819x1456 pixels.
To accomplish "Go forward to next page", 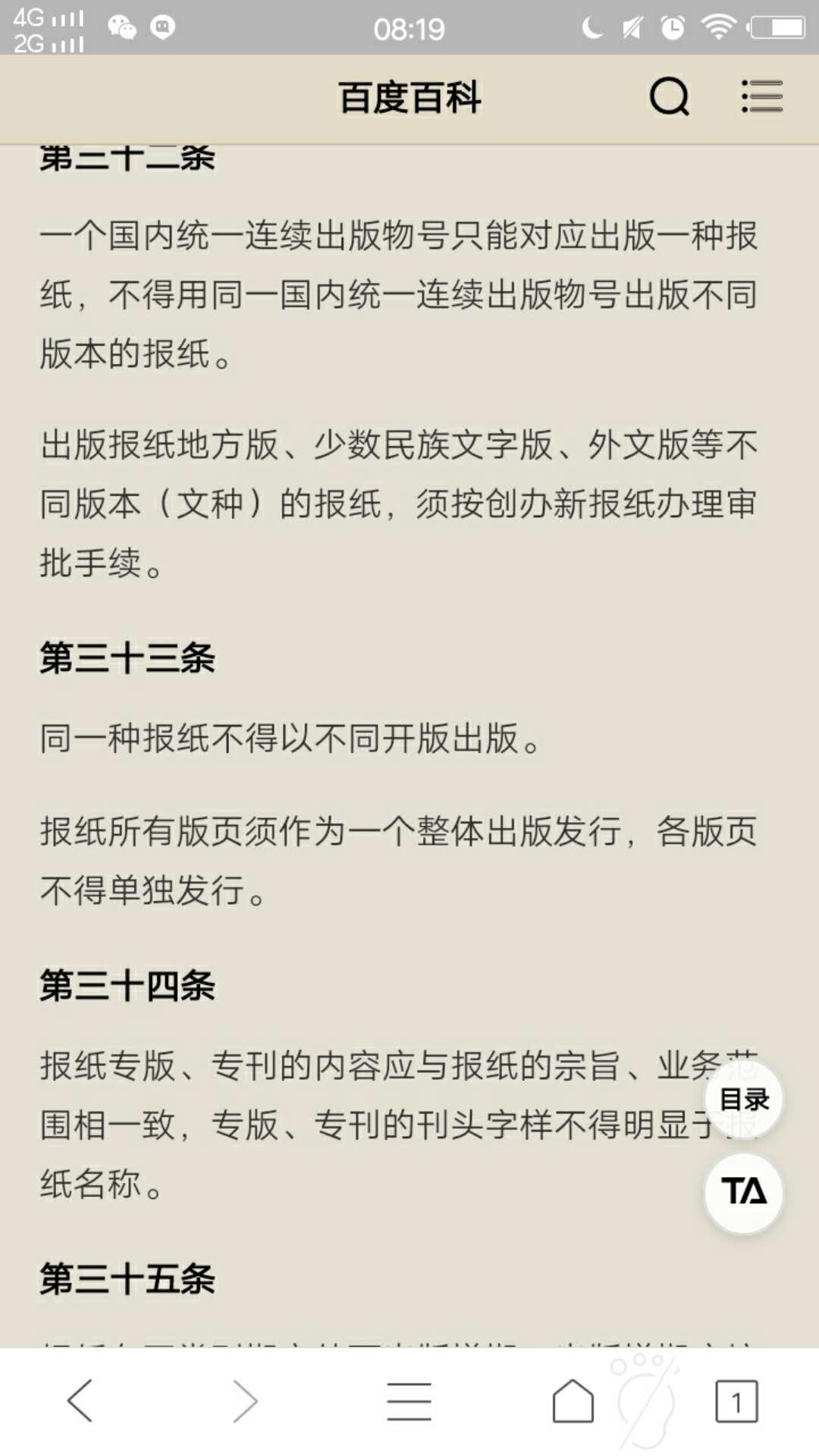I will [x=244, y=1401].
